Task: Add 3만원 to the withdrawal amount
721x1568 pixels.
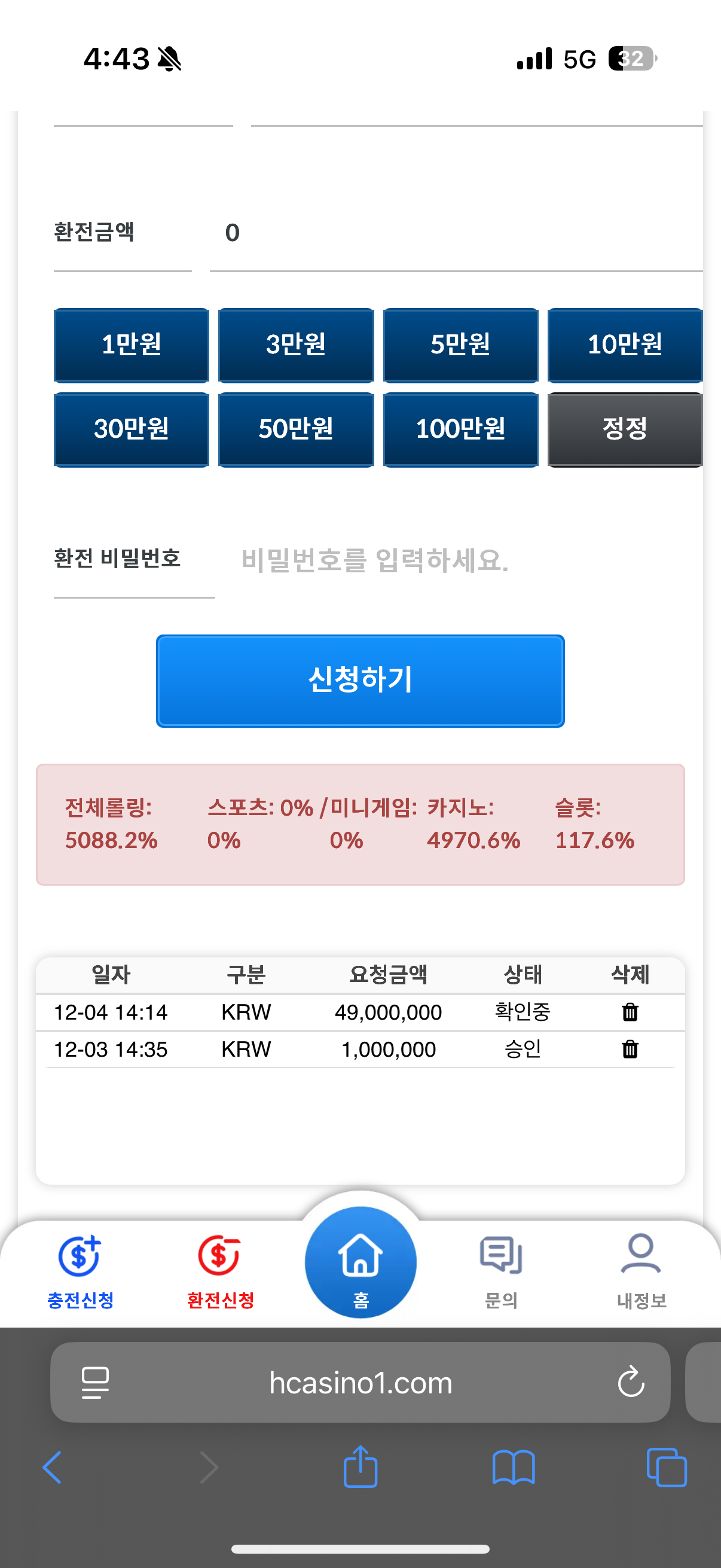Action: coord(296,344)
